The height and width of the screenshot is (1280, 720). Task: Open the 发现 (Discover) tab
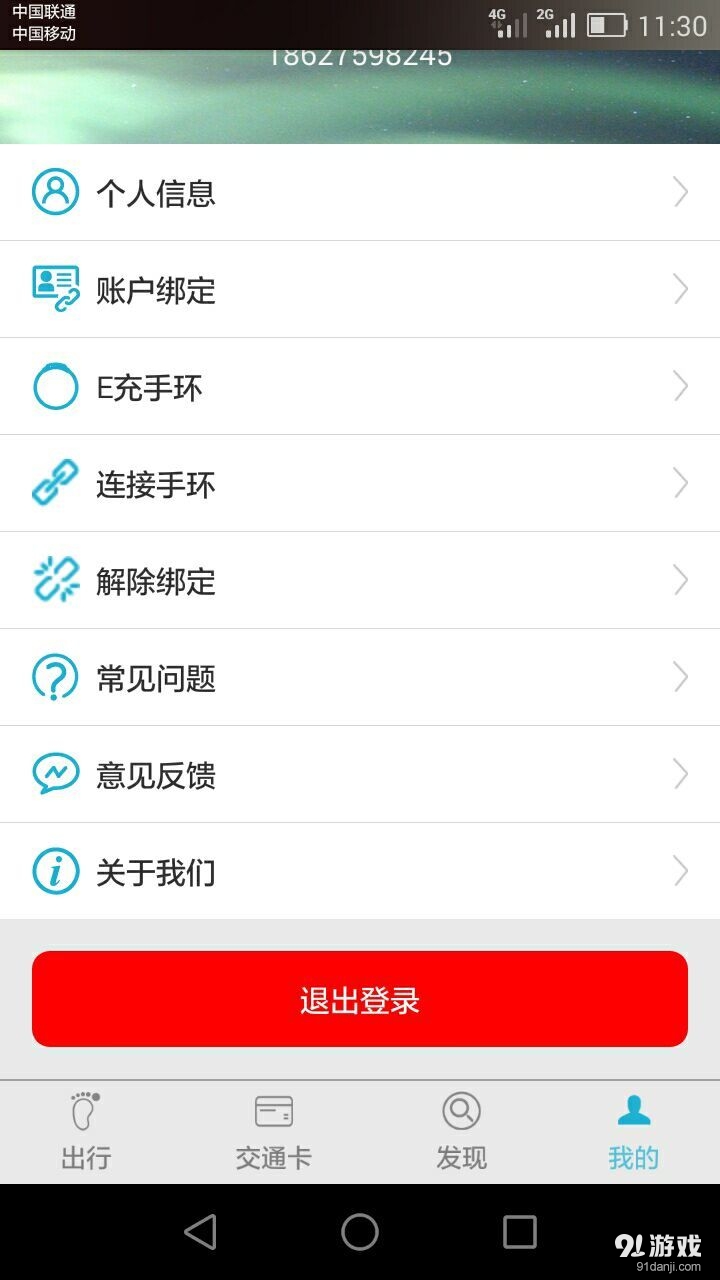(x=460, y=1130)
